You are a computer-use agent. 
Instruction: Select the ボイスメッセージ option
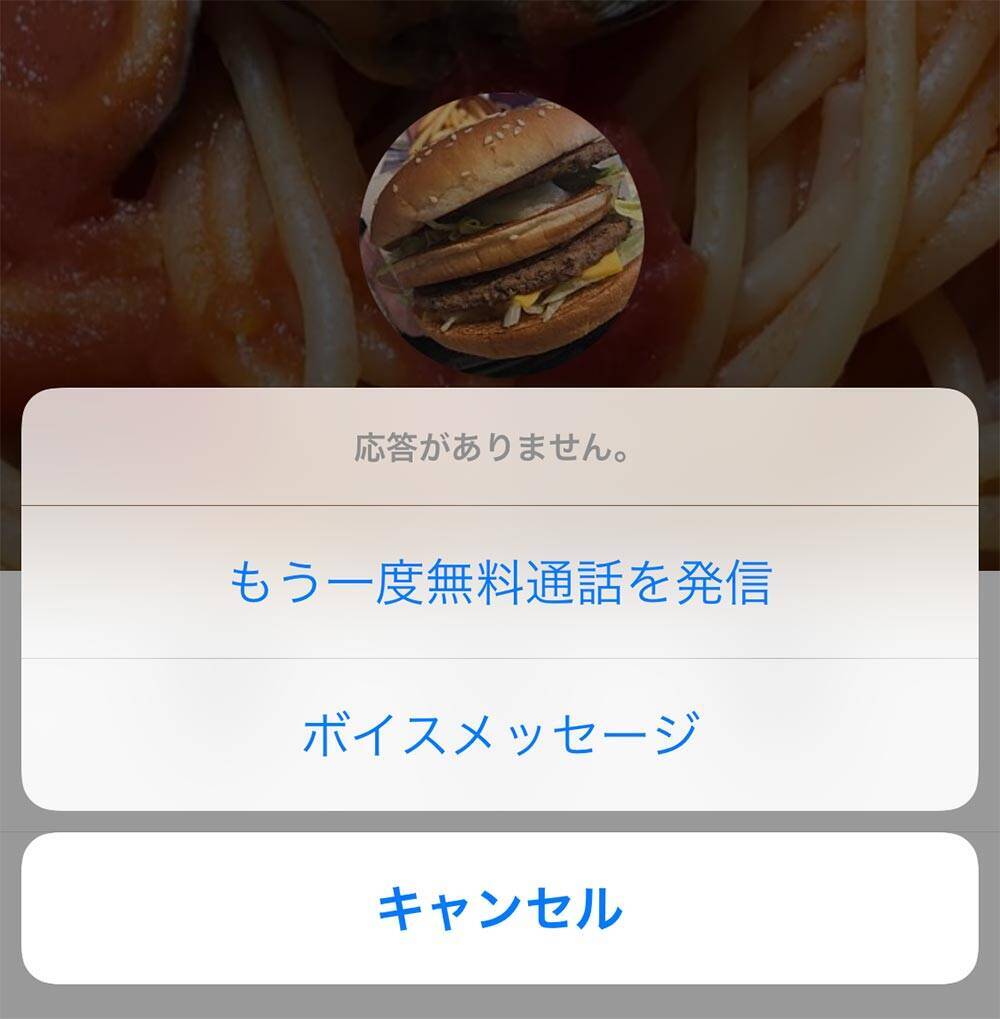[x=500, y=735]
